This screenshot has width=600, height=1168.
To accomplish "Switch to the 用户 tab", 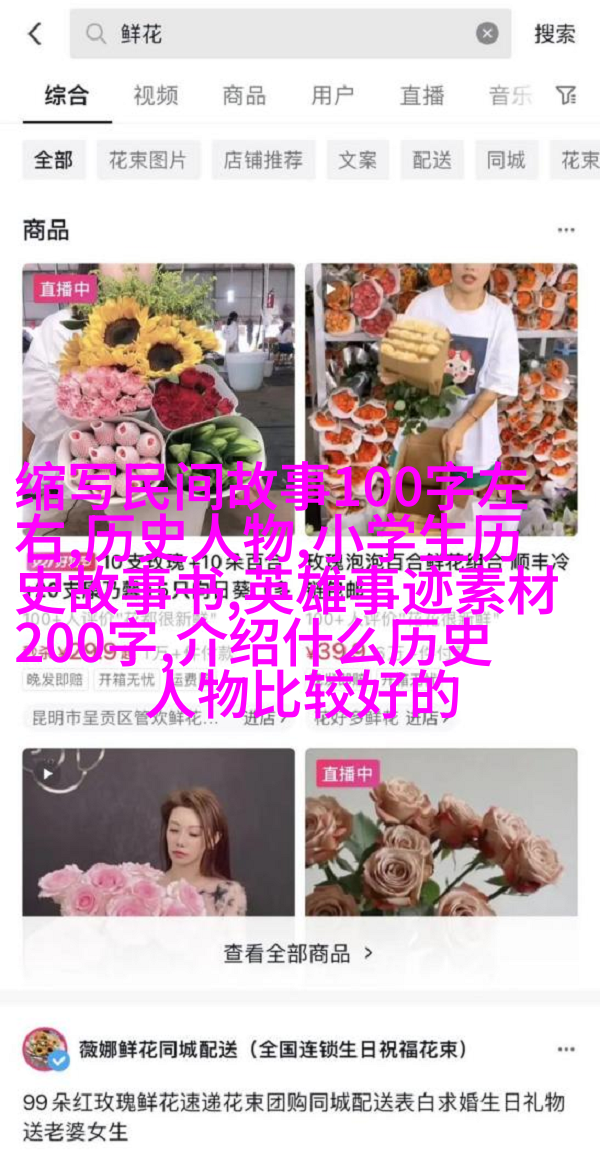I will pos(332,96).
